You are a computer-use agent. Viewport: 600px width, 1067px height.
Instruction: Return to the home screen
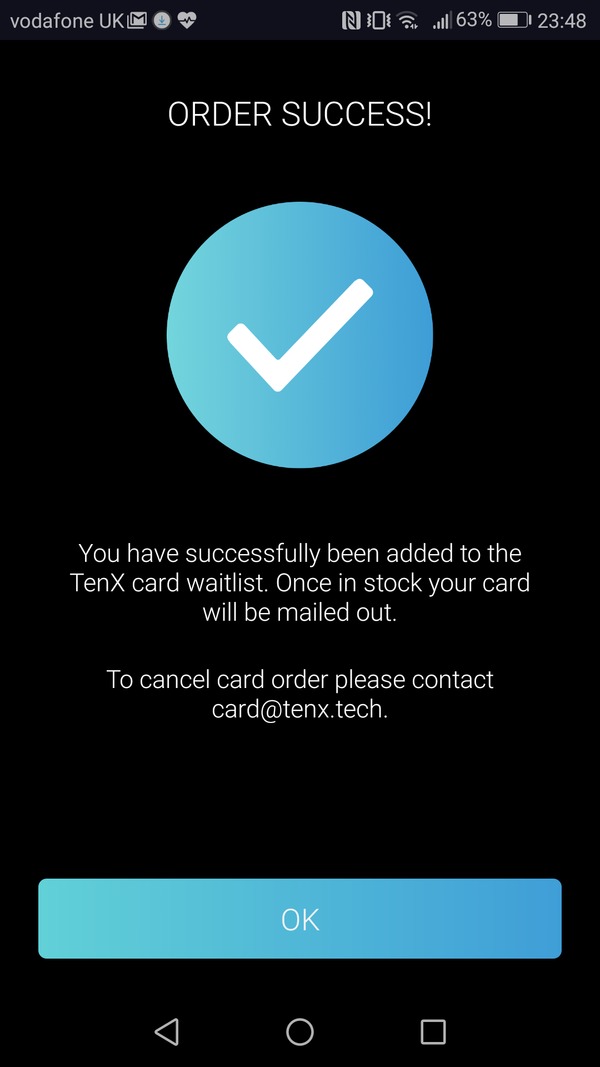[300, 1032]
